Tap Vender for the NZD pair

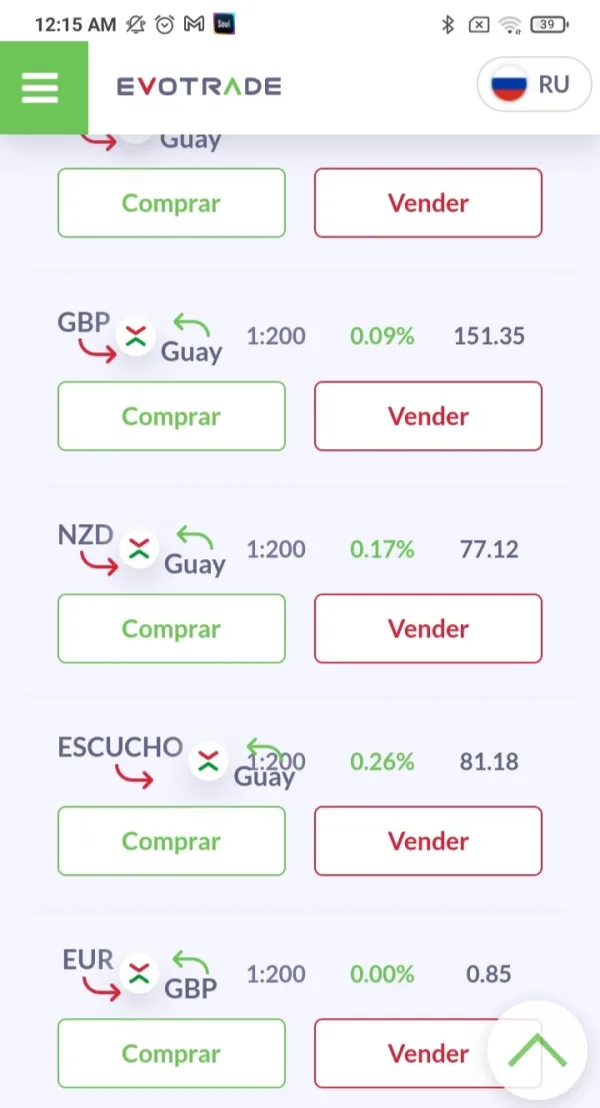point(428,629)
